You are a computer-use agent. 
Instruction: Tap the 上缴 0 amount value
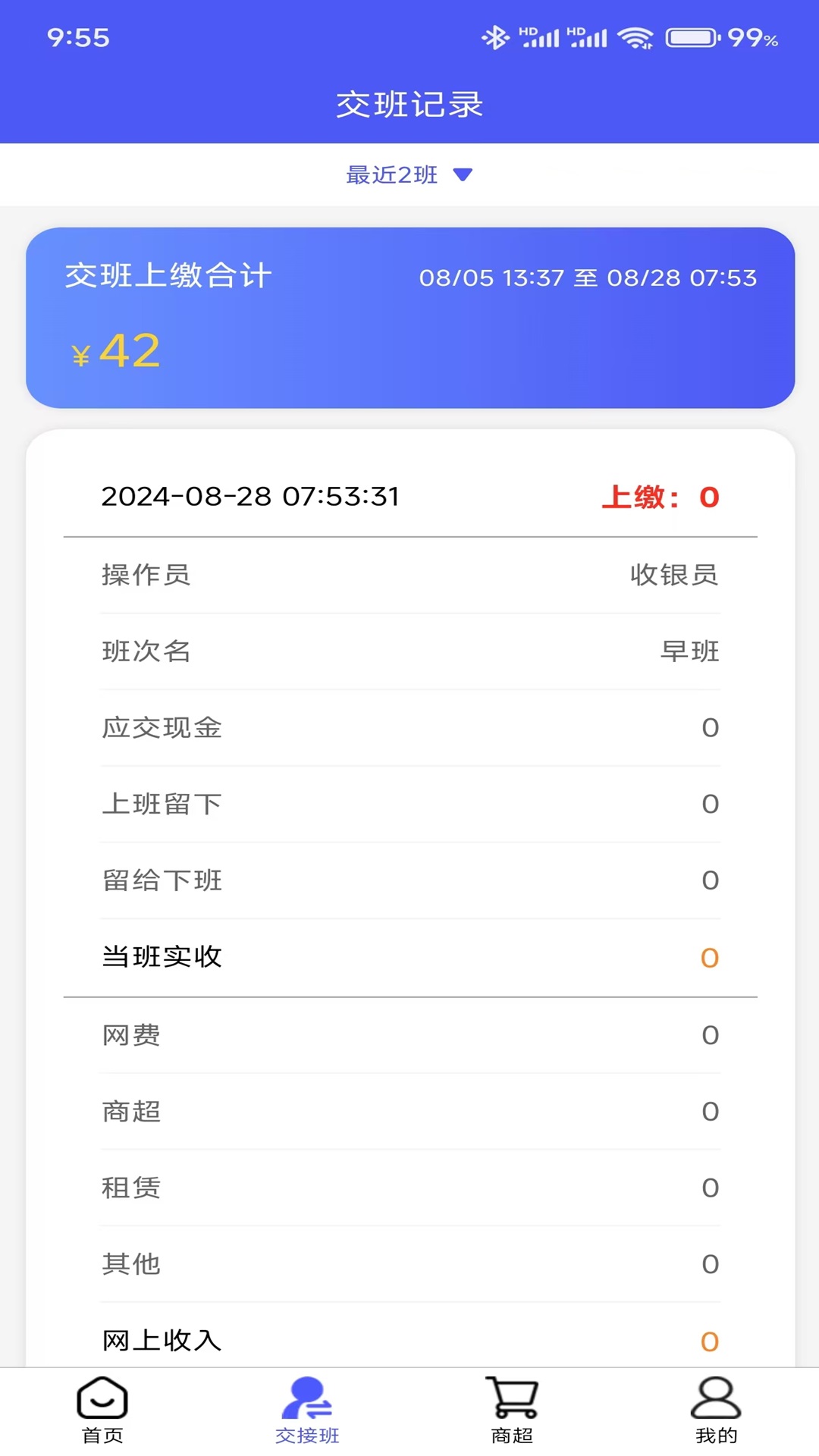pos(708,497)
